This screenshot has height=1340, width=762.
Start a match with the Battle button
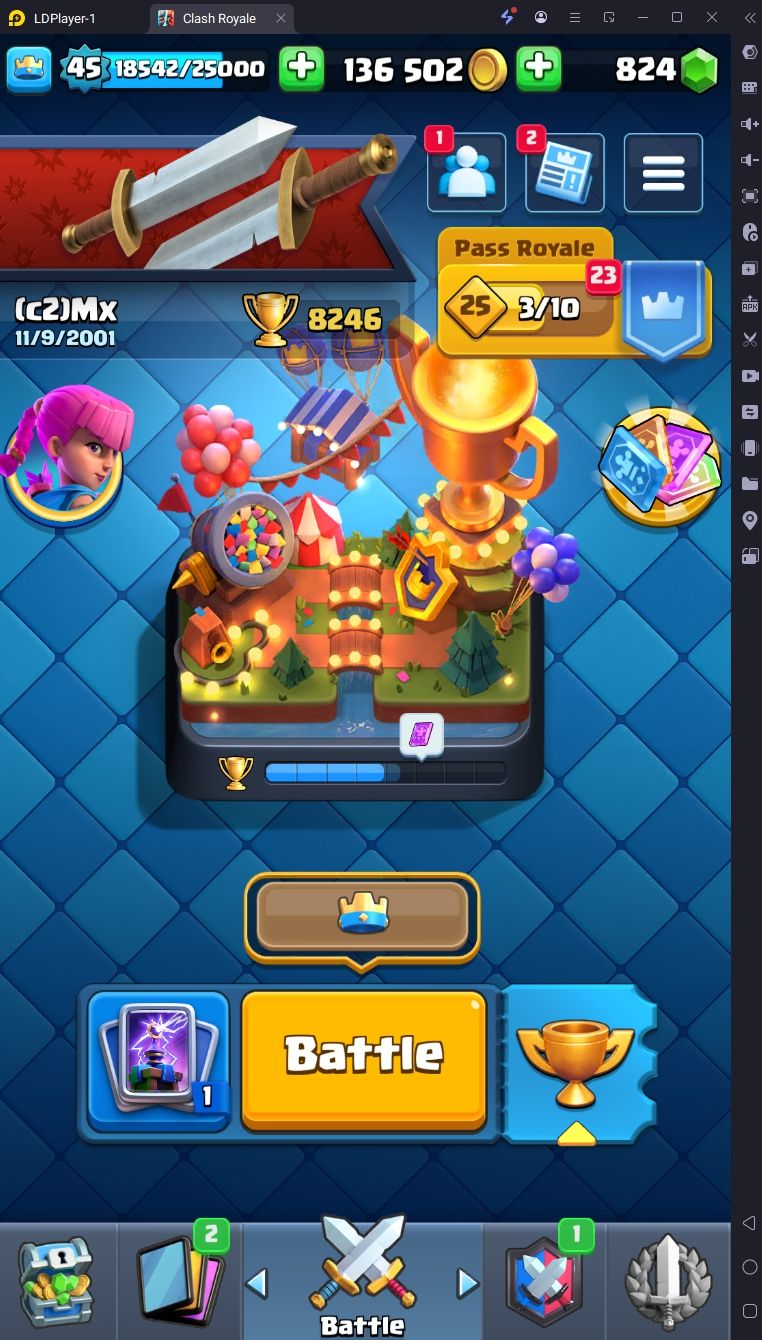[363, 1055]
